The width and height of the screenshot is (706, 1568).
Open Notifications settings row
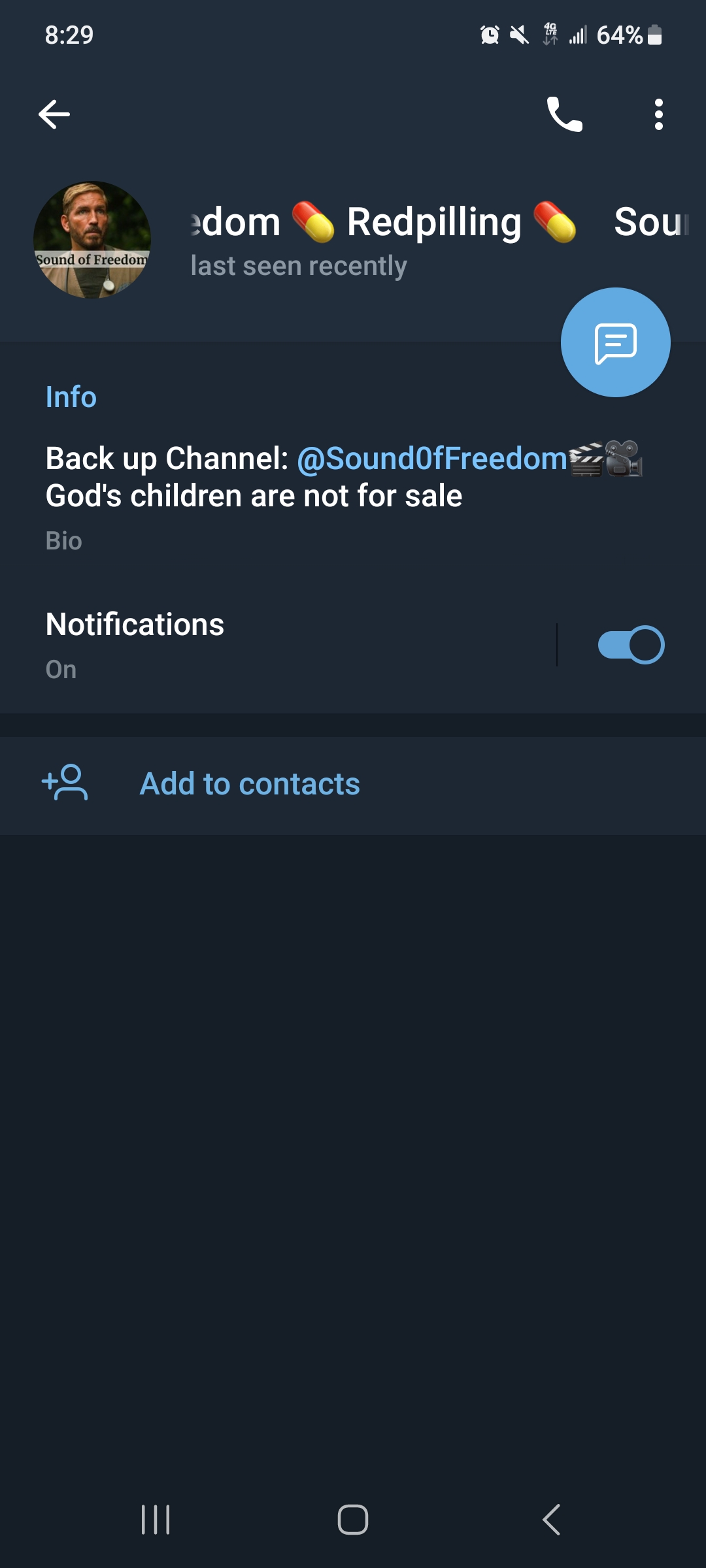coord(261,644)
